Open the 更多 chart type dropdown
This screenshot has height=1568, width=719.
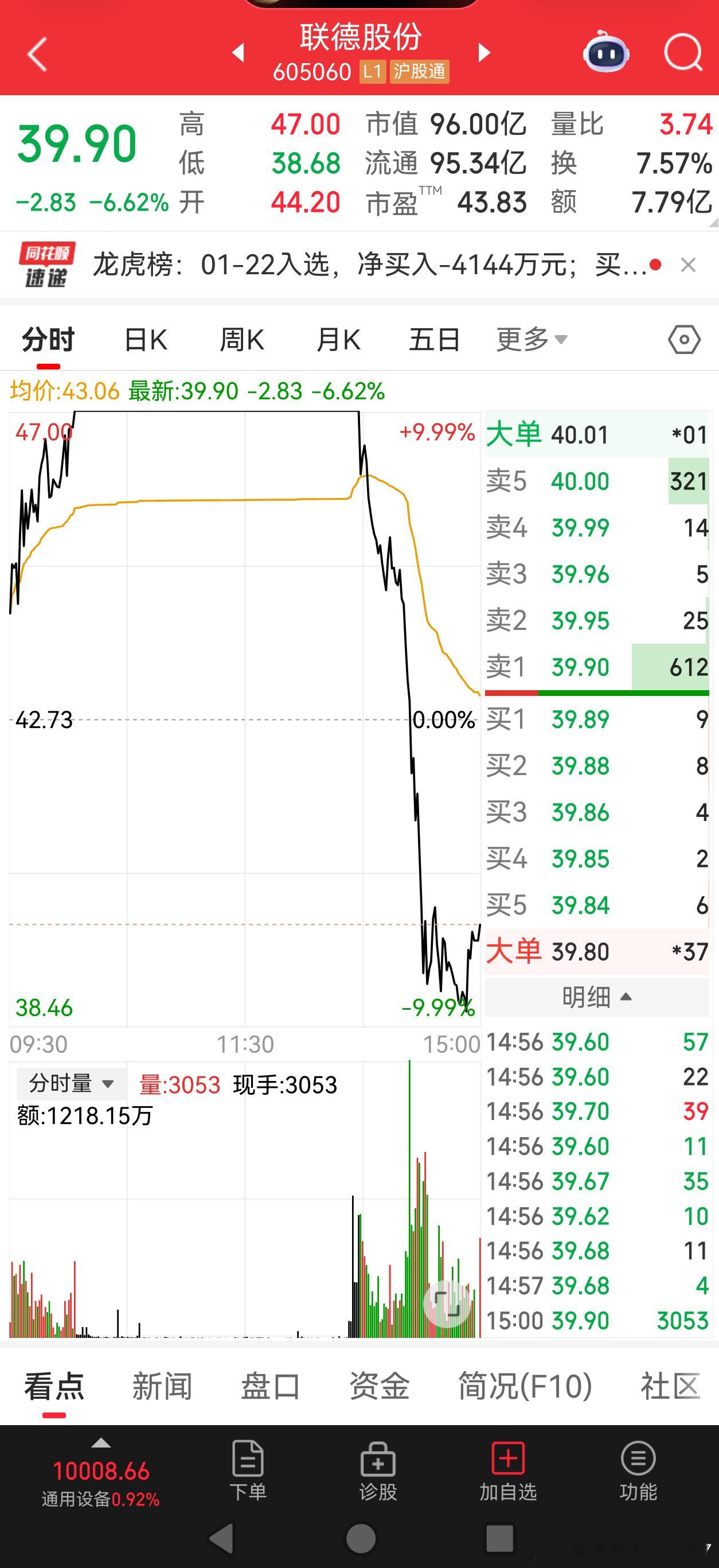(x=531, y=339)
